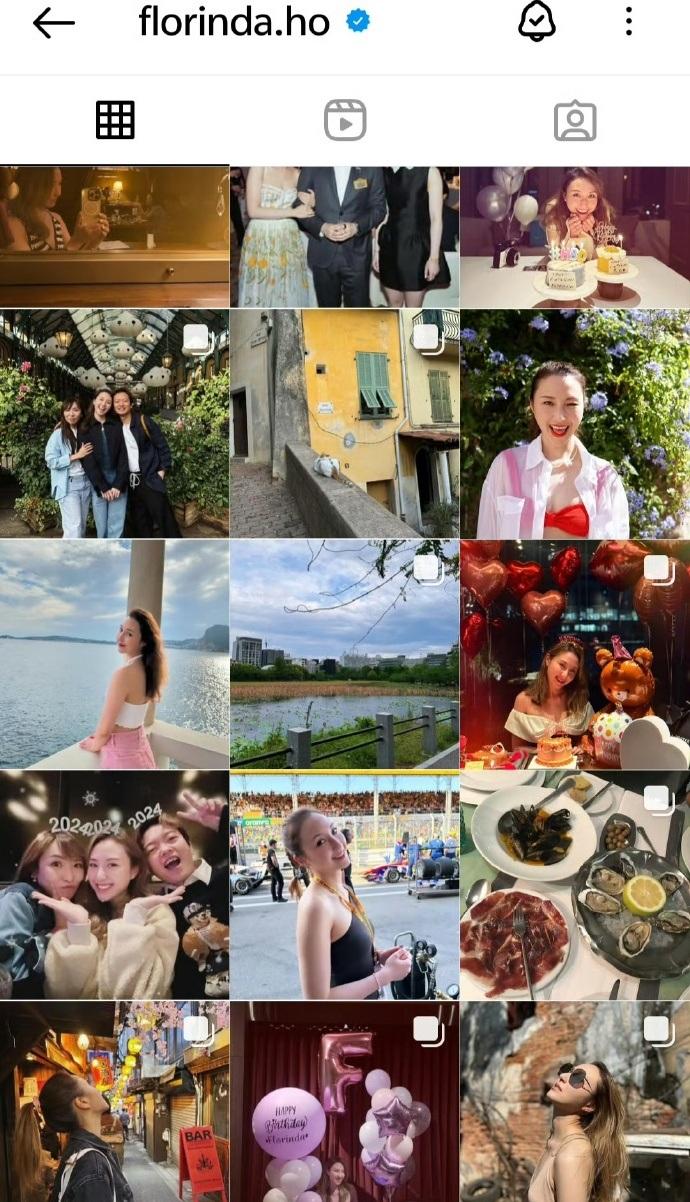Open the pink F balloon birthday post
Image resolution: width=690 pixels, height=1202 pixels.
click(344, 1102)
